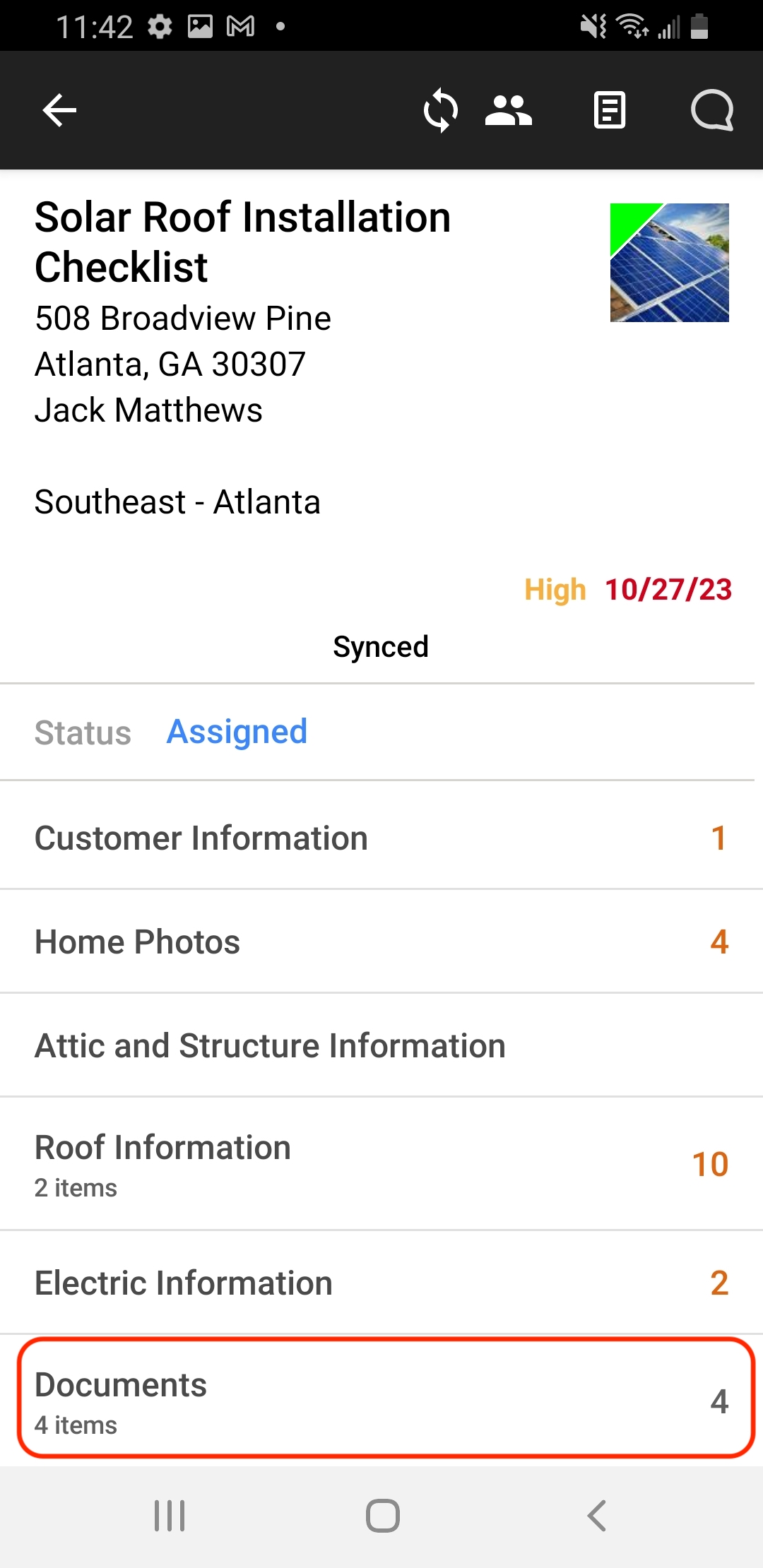Tap the High priority label

coord(557,590)
